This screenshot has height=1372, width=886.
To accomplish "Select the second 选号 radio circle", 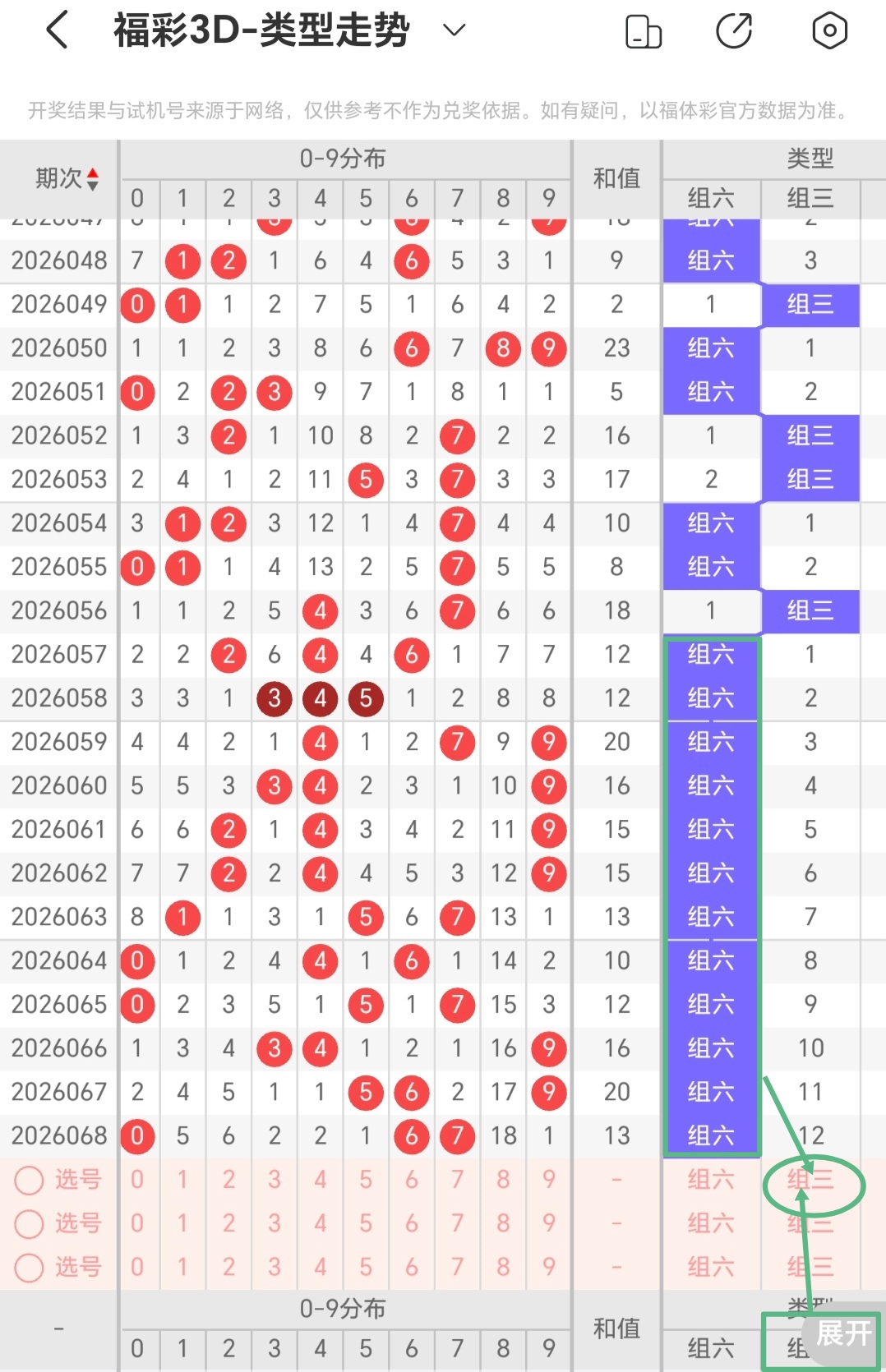I will coord(29,1223).
